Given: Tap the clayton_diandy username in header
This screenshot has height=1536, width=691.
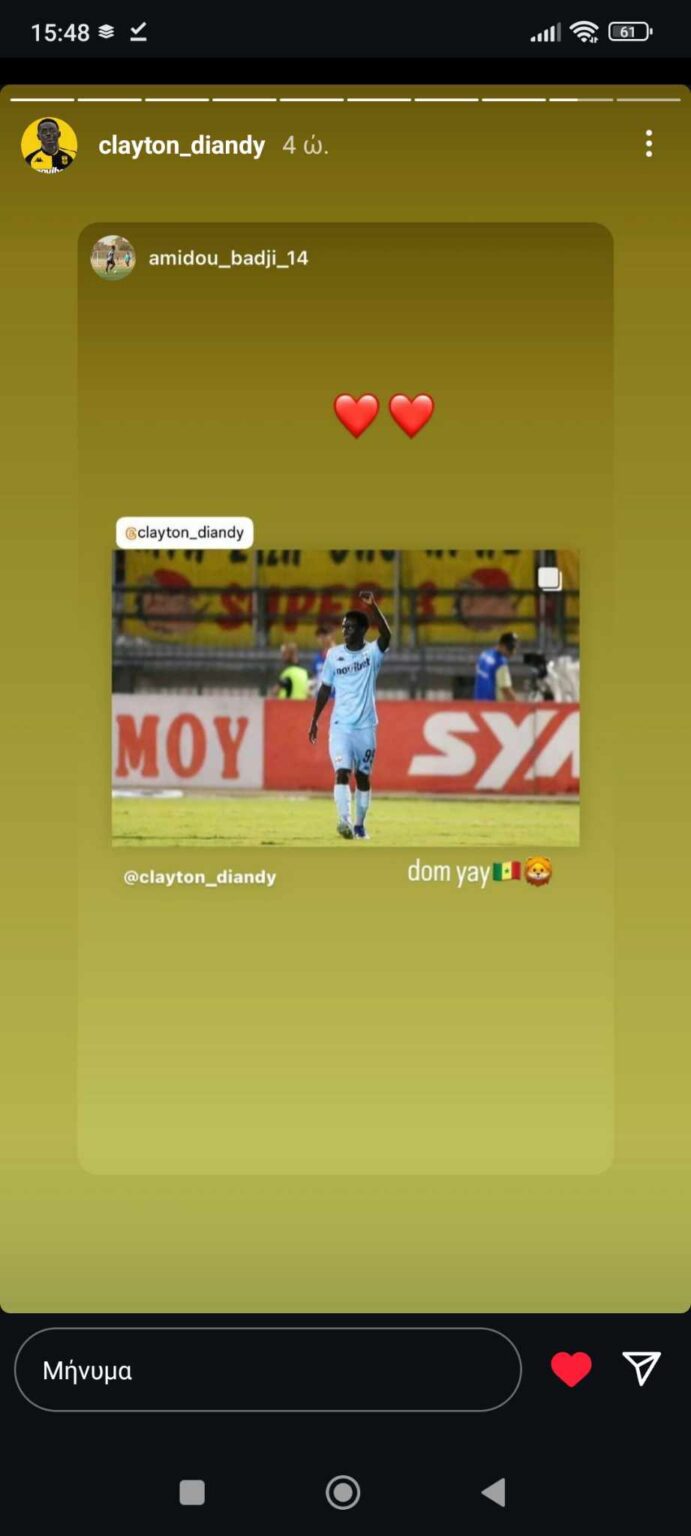Looking at the screenshot, I should (x=181, y=146).
